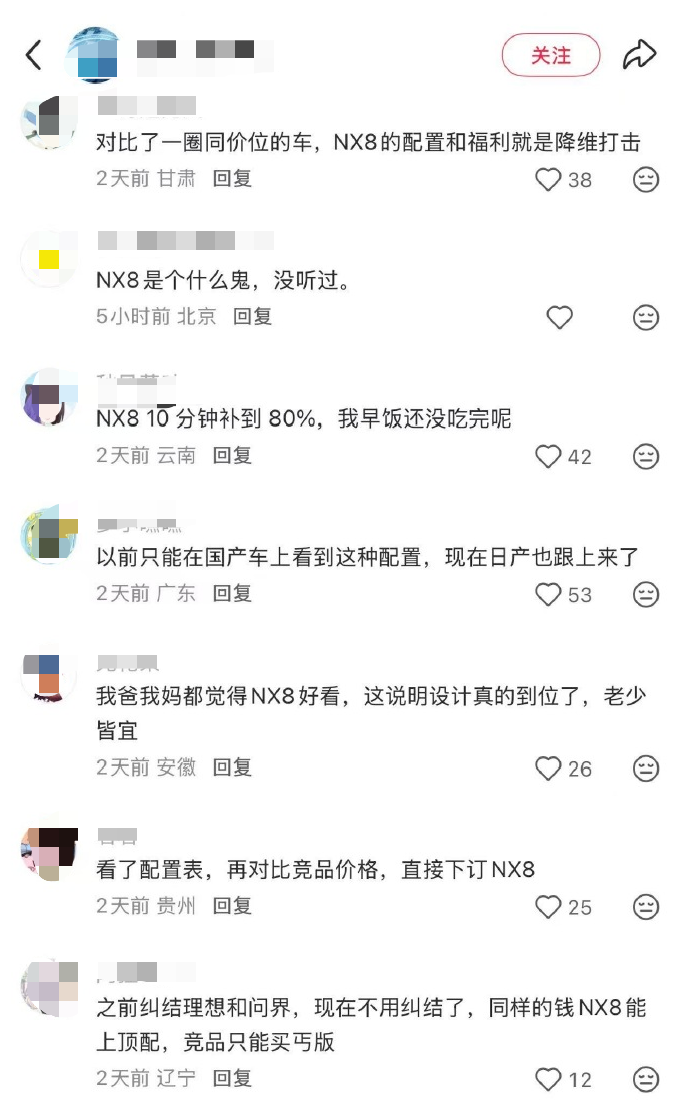This screenshot has height=1112, width=685.
Task: Like the comment about 降维打击
Action: coord(549,179)
